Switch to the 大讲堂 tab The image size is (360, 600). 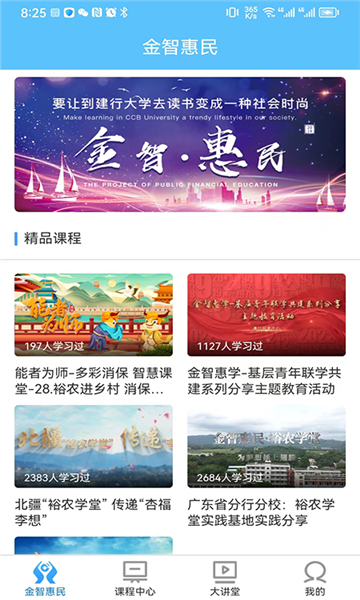pos(225,578)
